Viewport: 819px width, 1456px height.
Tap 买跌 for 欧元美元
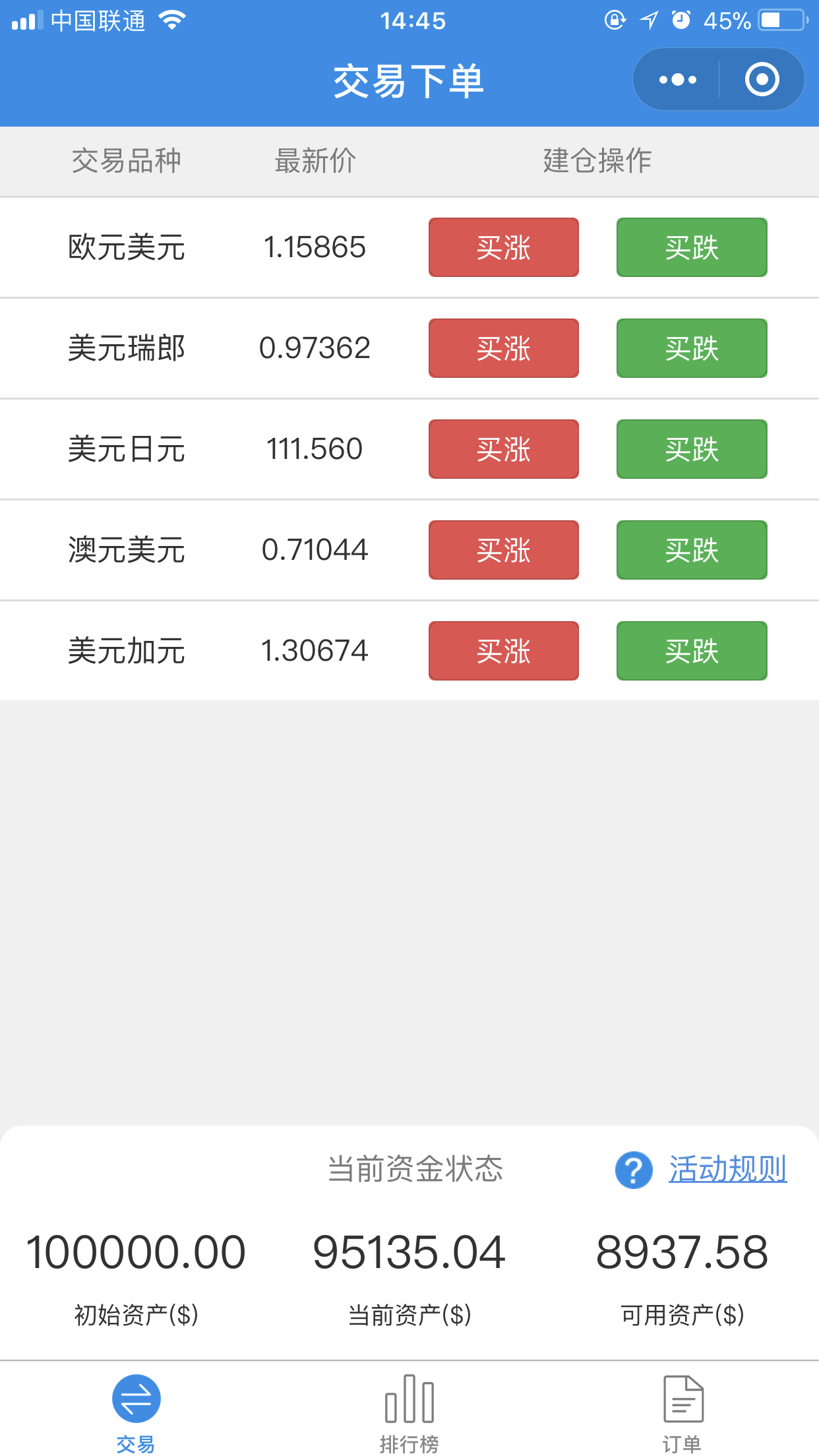(x=692, y=247)
